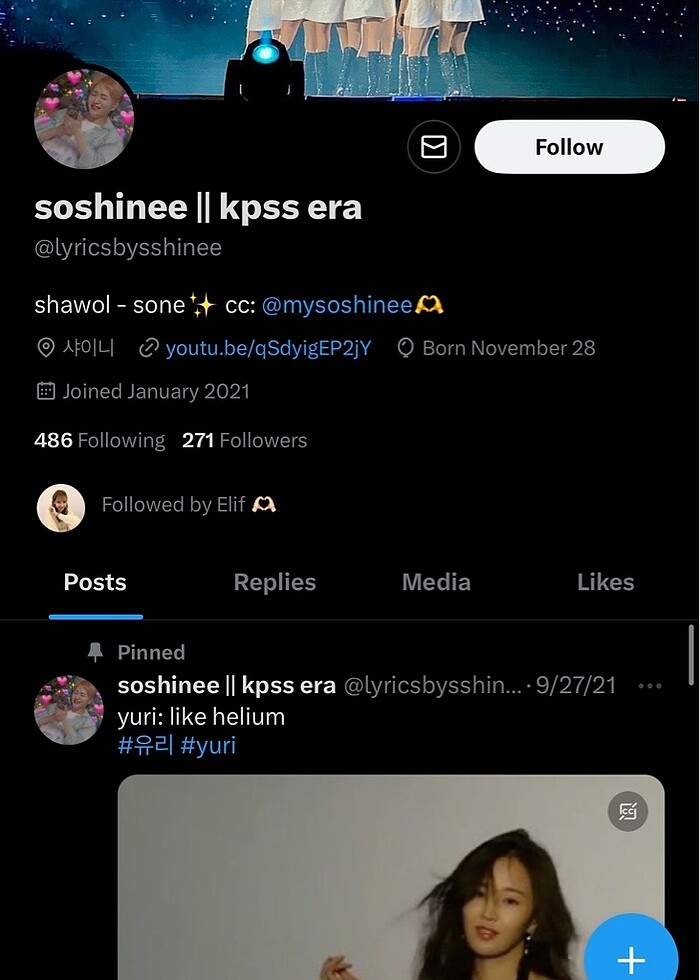The height and width of the screenshot is (980, 700).
Task: Open the profile picture in the header
Action: tap(84, 119)
